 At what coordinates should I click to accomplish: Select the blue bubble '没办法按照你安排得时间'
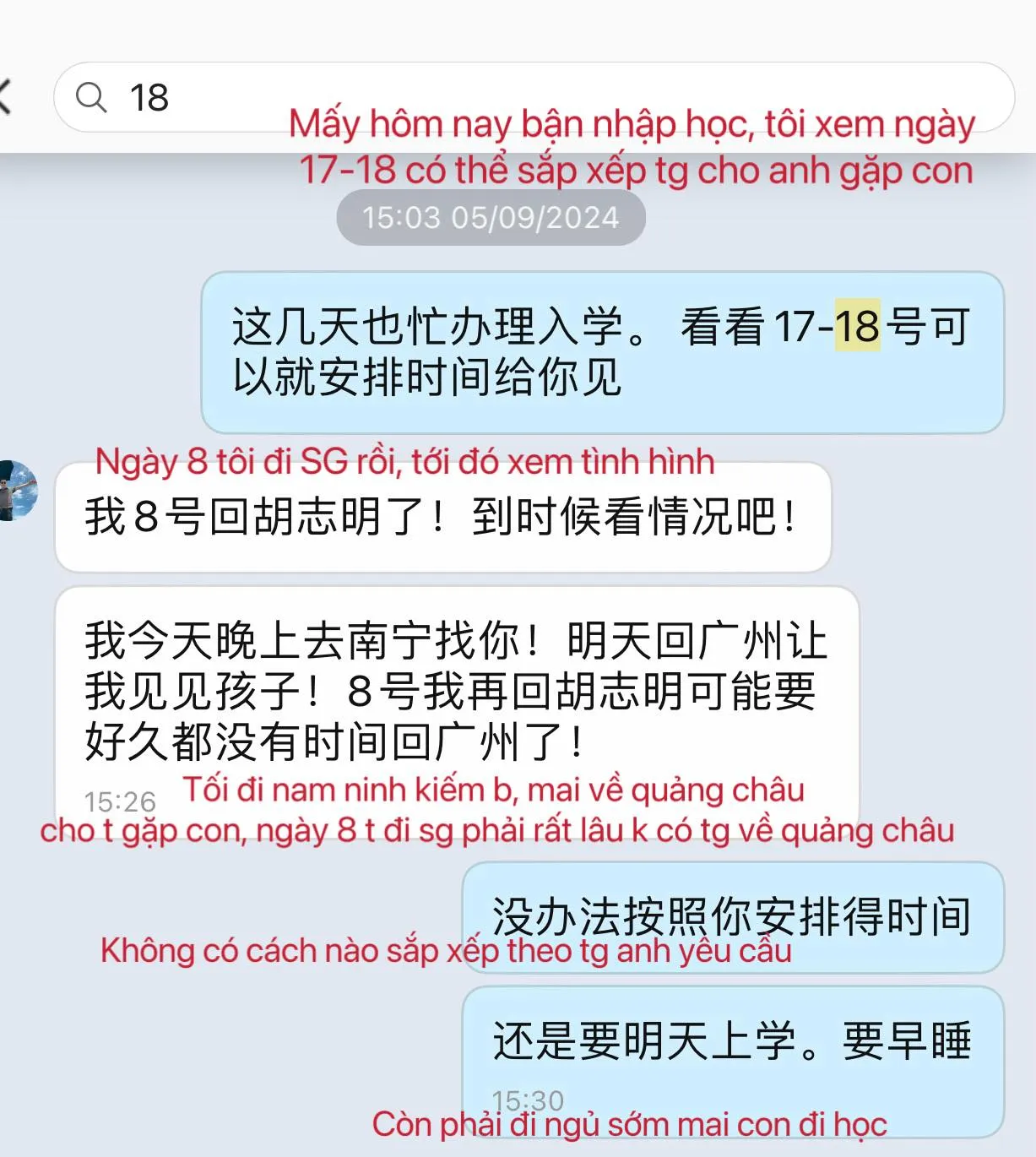point(730,918)
